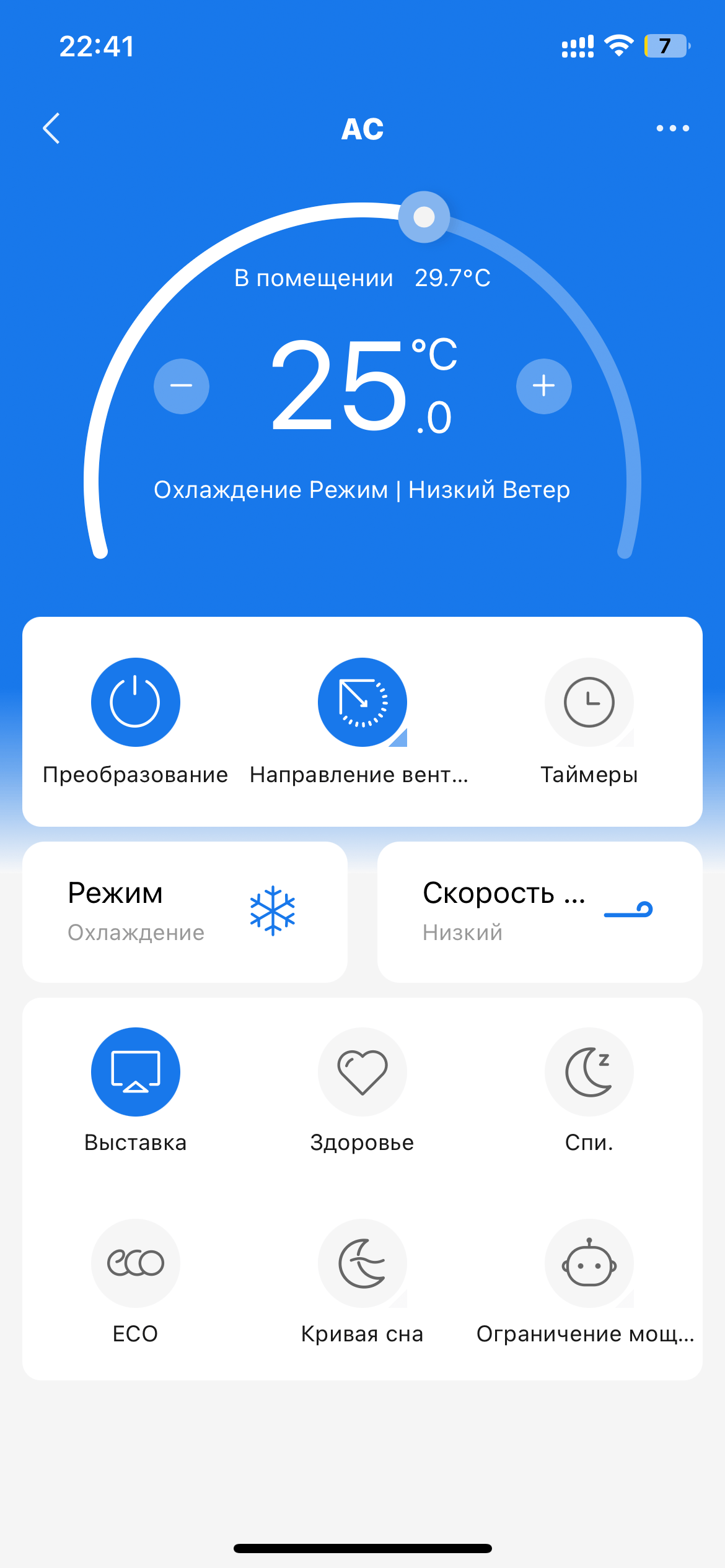Change fan speed via Скорость card

pos(539,912)
